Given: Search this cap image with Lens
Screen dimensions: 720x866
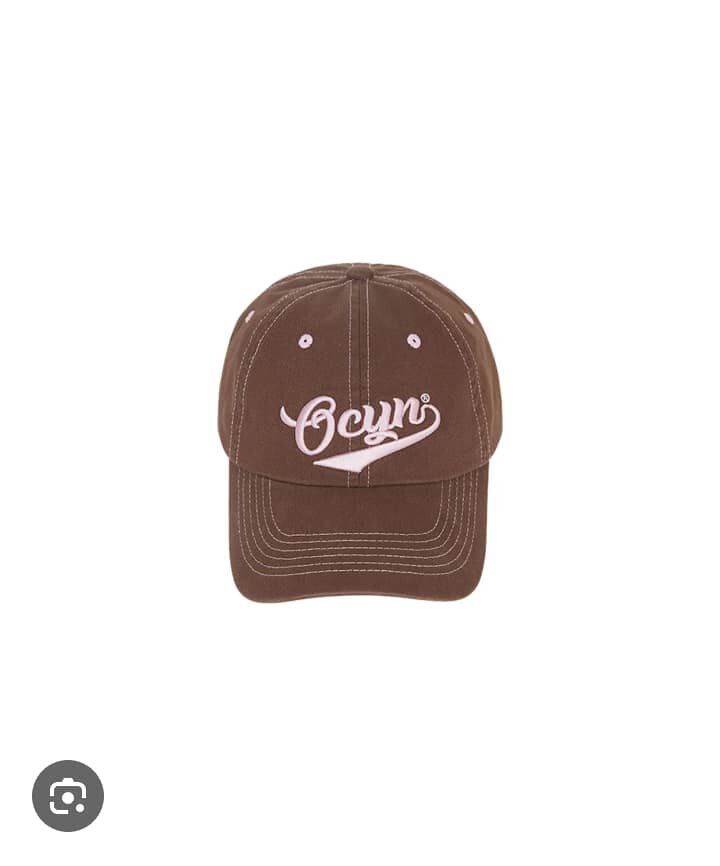Looking at the screenshot, I should [x=68, y=796].
